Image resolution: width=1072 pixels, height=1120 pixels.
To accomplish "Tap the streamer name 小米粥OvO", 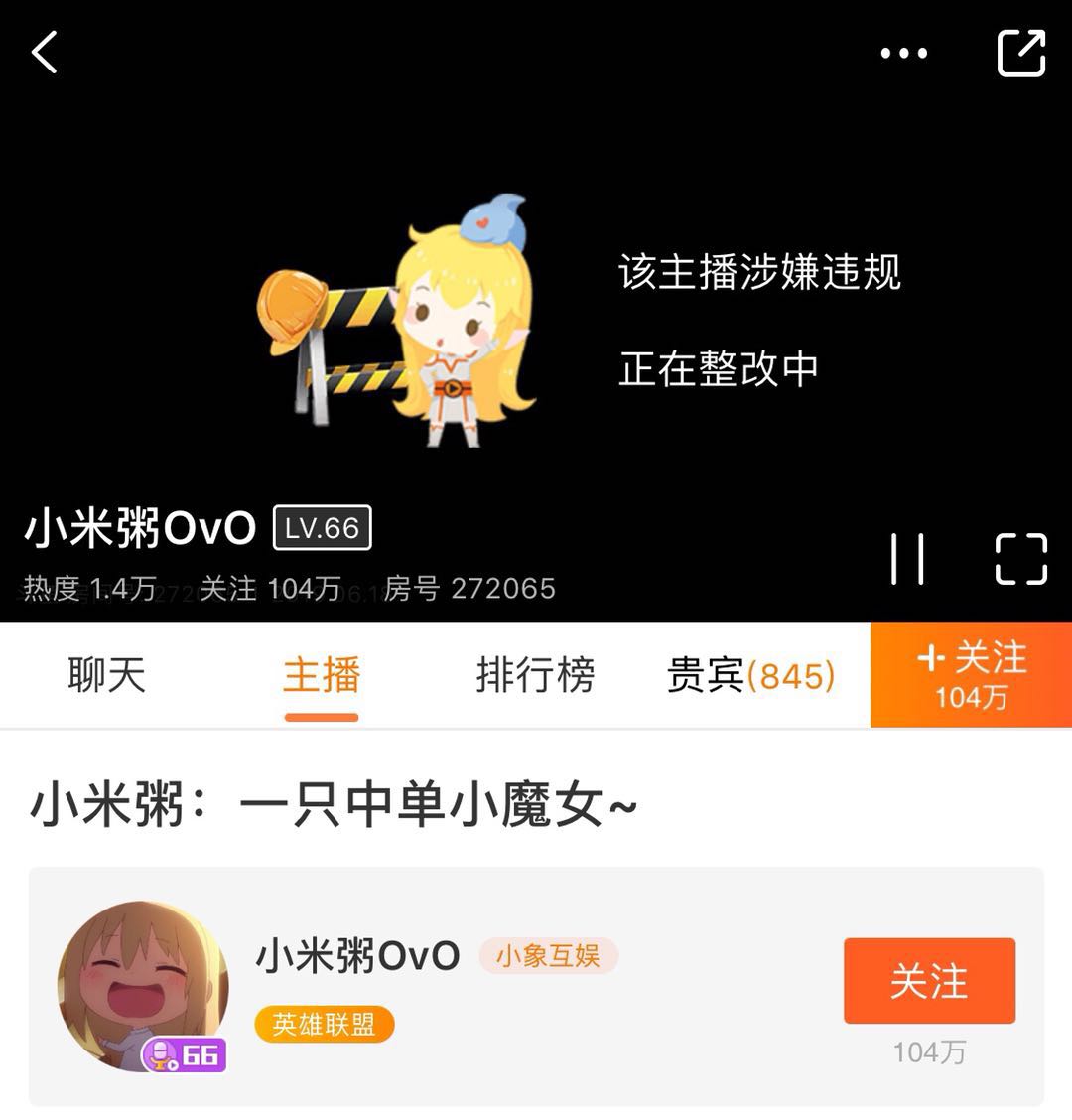I will point(357,956).
